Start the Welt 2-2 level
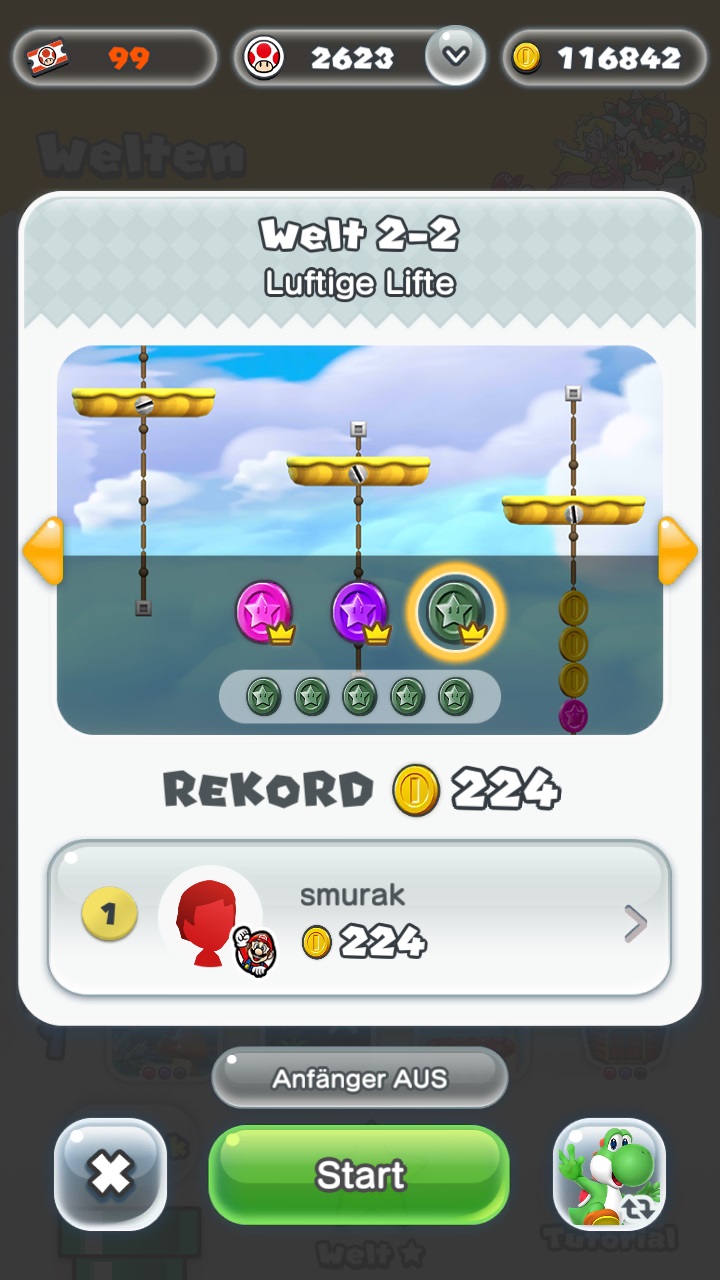 click(x=359, y=1175)
